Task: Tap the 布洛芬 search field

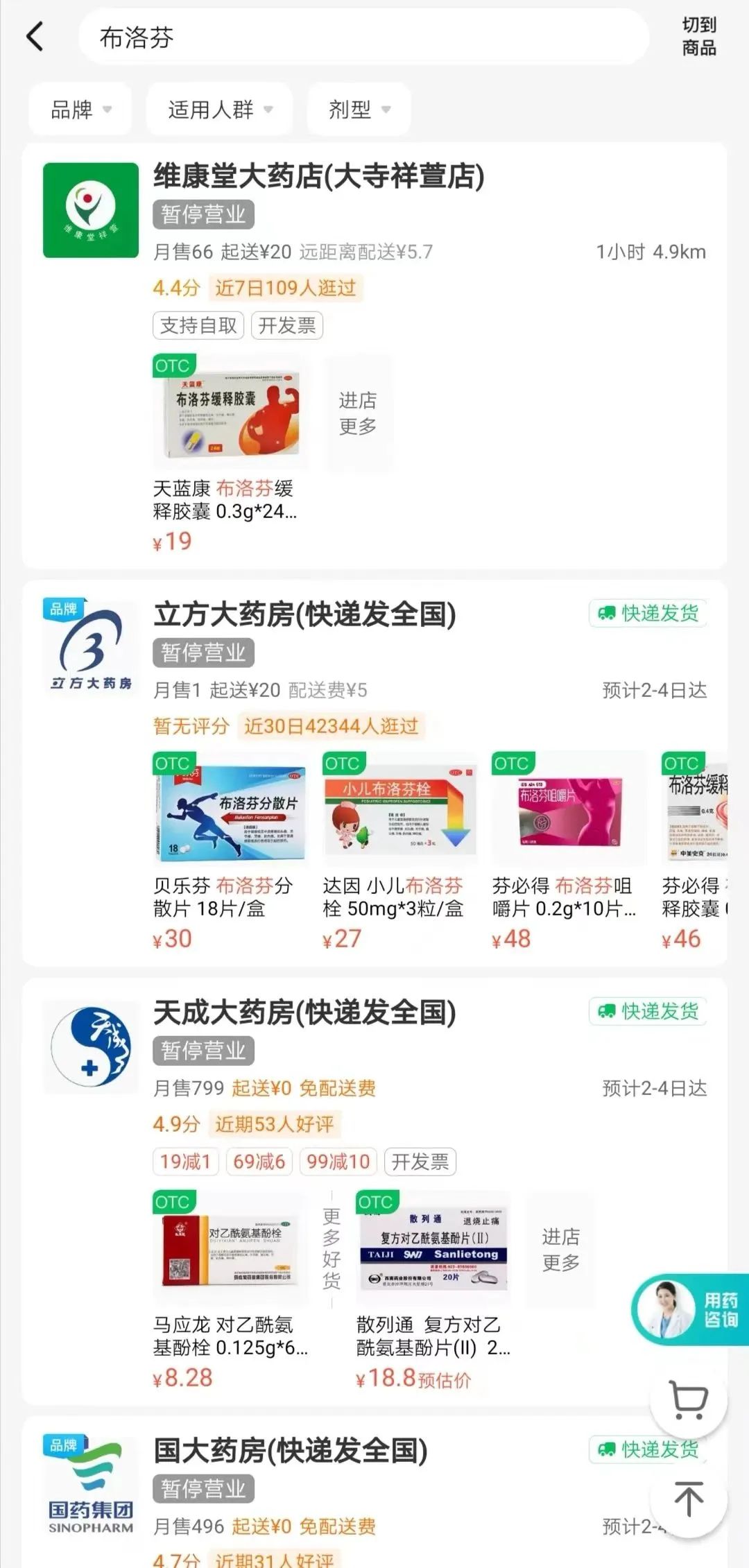Action: click(361, 37)
